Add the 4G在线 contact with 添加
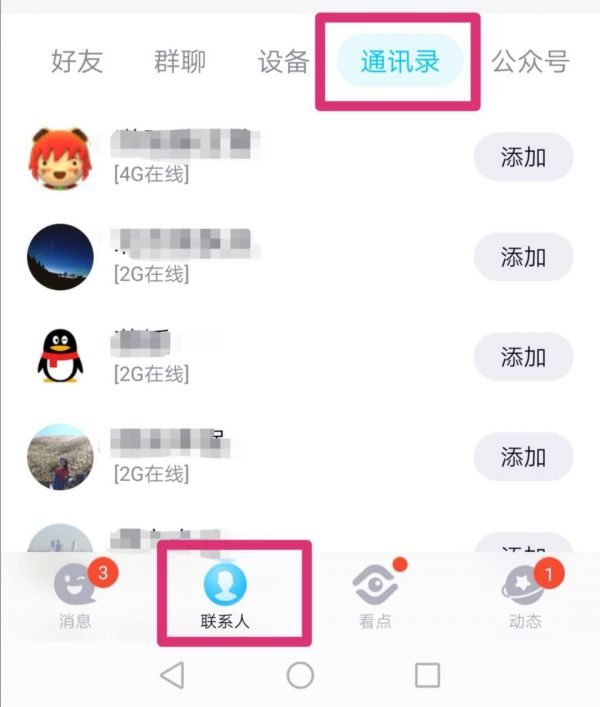This screenshot has width=600, height=707. tap(523, 158)
